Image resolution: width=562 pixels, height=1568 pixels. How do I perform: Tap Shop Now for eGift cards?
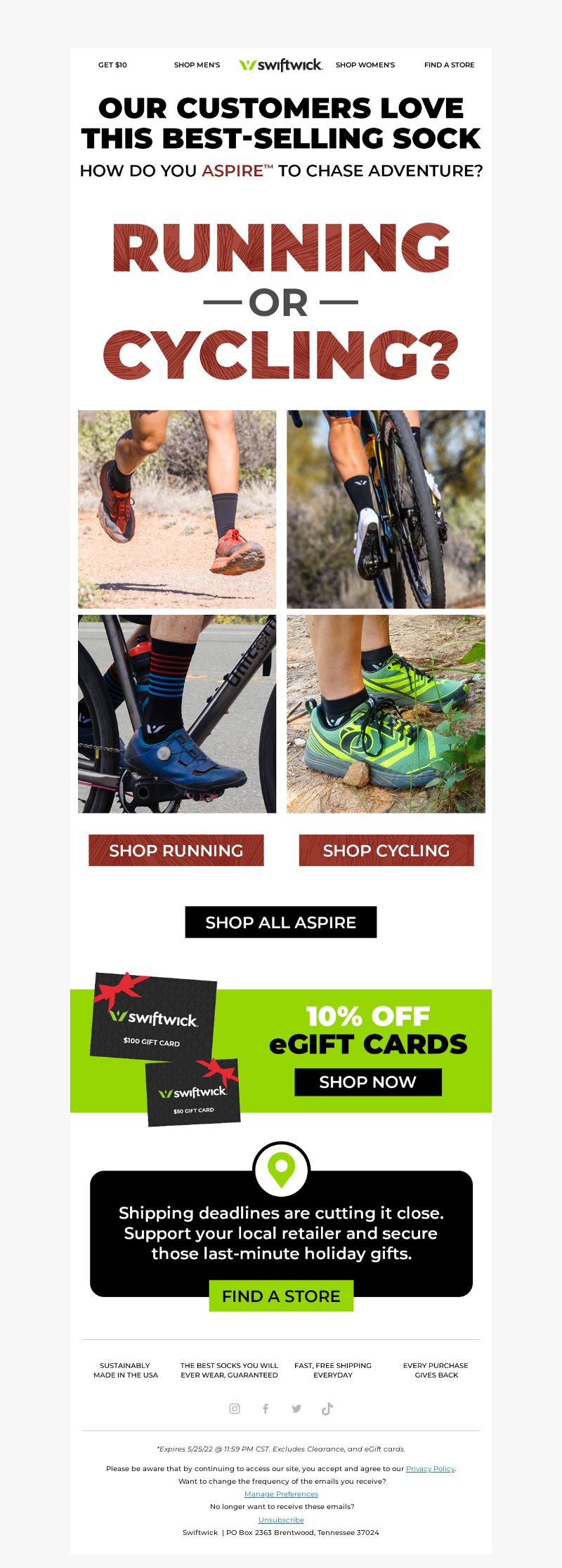coord(367,1082)
